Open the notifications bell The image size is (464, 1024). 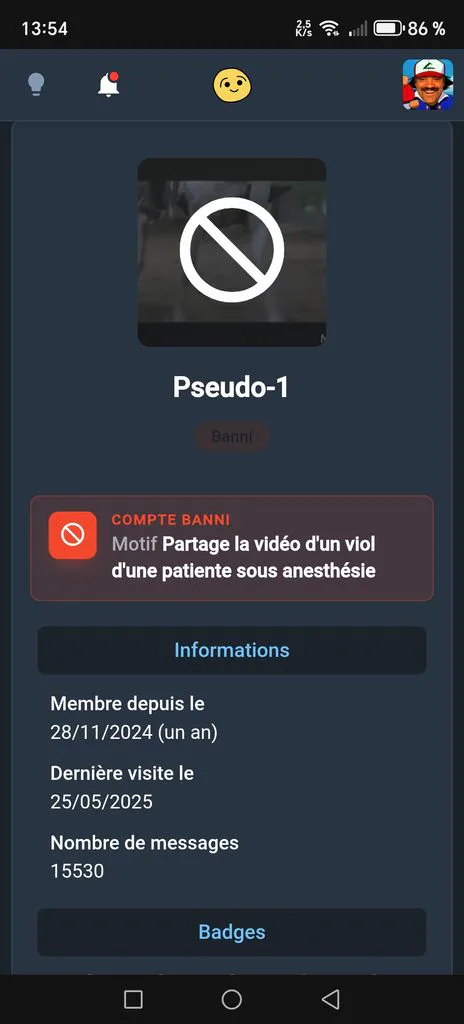tap(108, 85)
